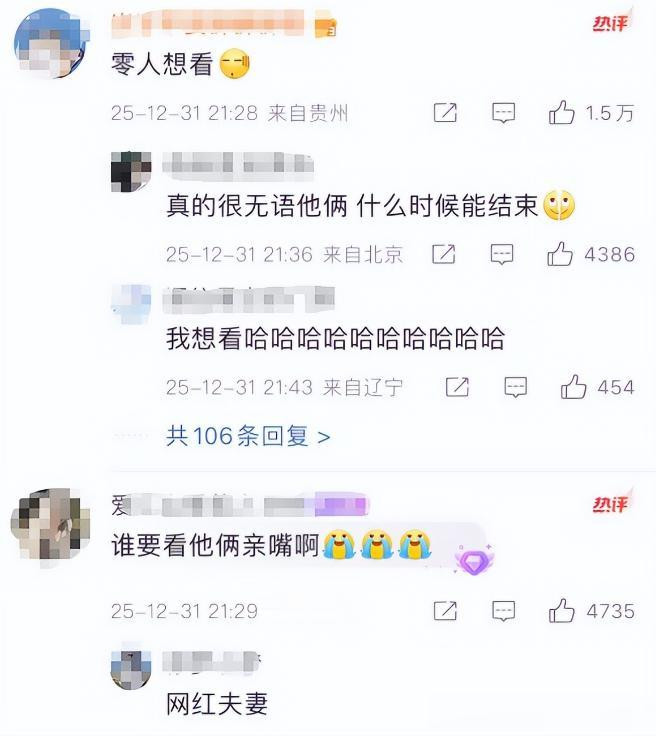Share the reply 我想看哈哈哈
The height and width of the screenshot is (736, 656).
[457, 387]
